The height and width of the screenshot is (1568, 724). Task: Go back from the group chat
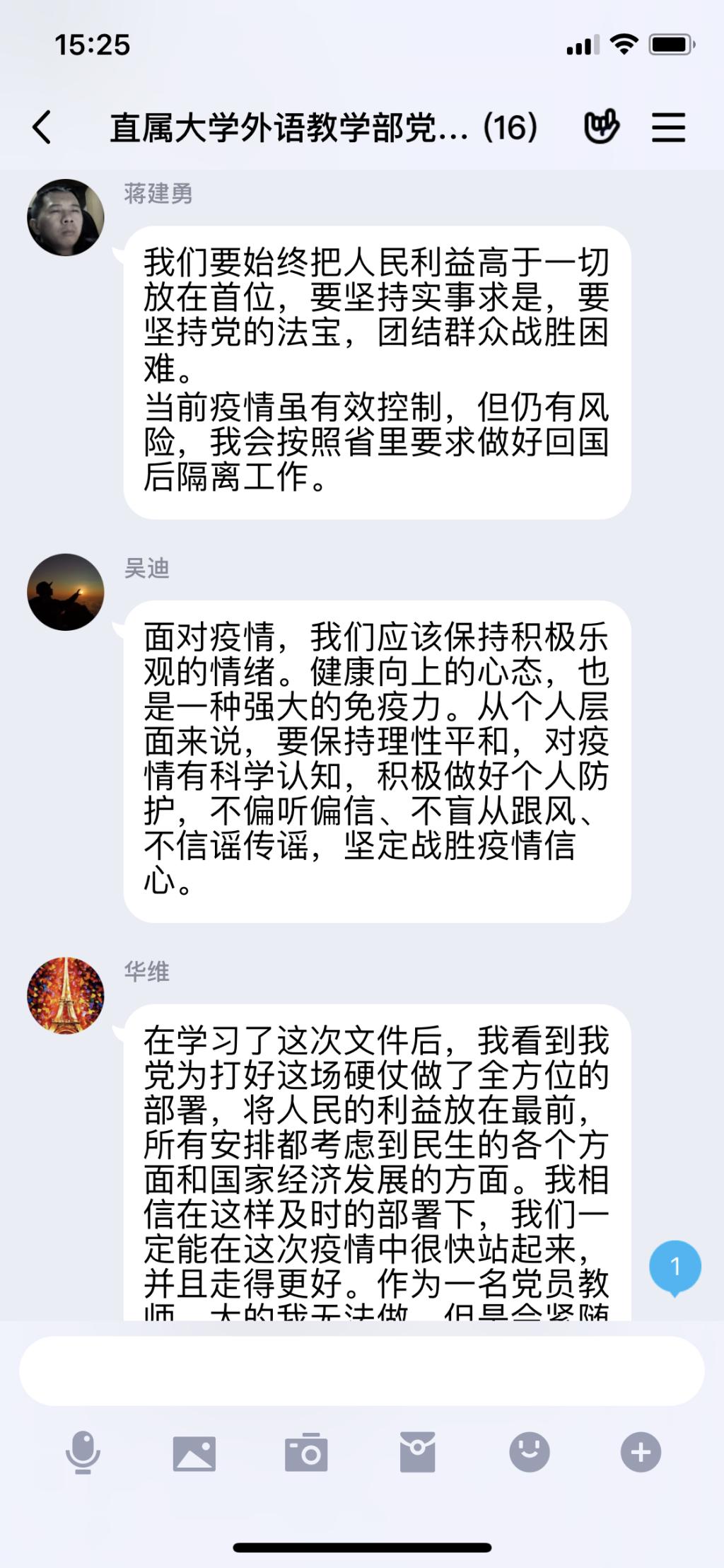[42, 127]
